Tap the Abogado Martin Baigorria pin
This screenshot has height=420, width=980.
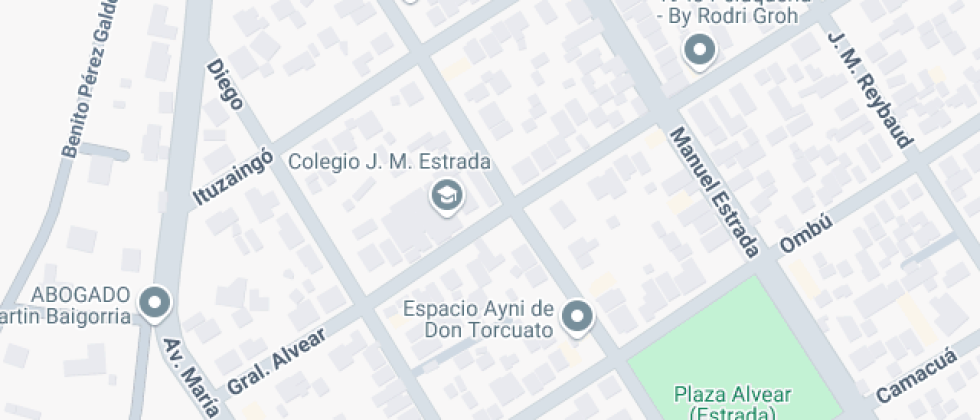pos(155,304)
